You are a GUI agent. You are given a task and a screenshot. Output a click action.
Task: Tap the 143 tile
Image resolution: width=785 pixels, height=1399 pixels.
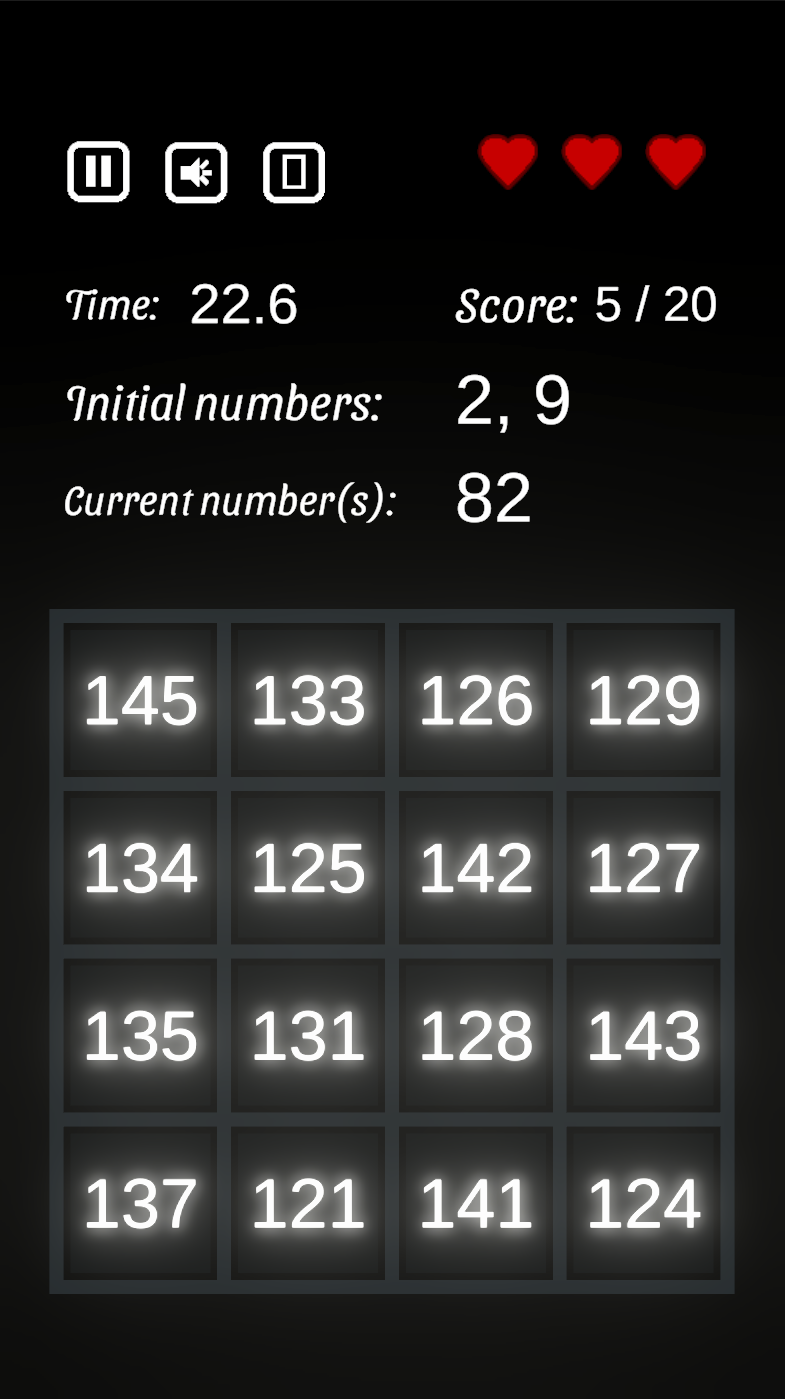pyautogui.click(x=643, y=1036)
